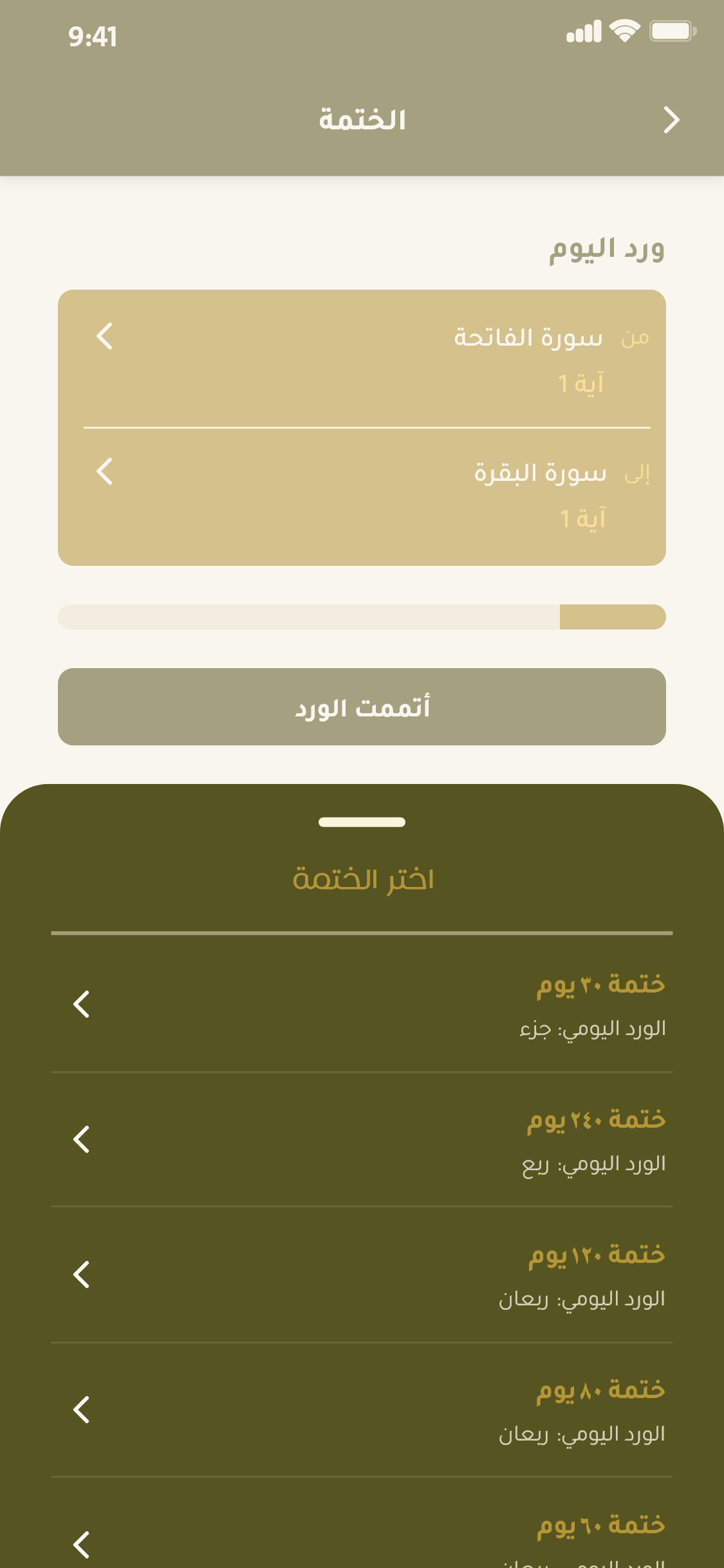
Task: Go back using the header arrow
Action: (671, 120)
